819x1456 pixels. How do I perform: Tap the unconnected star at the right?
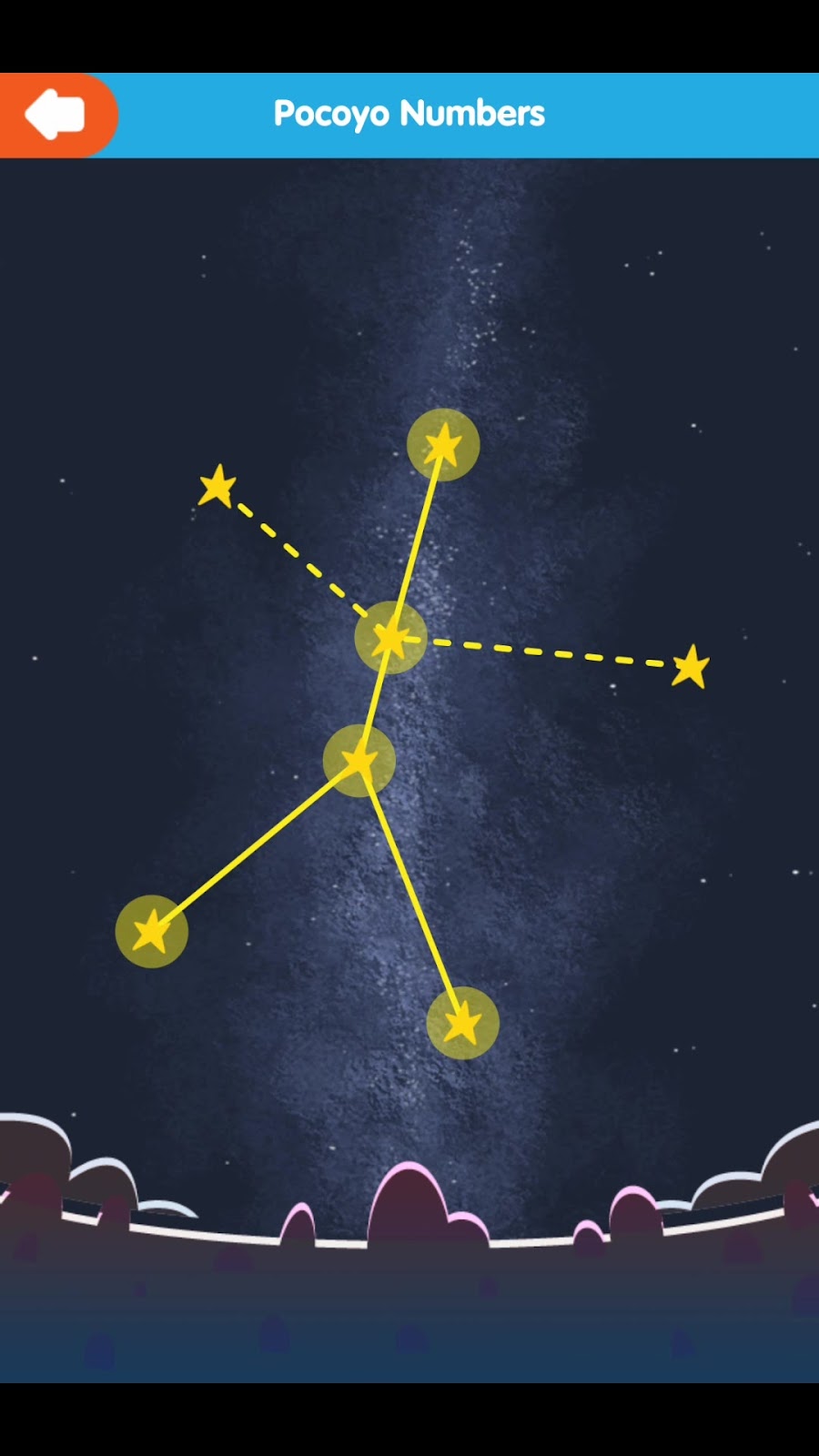pos(691,667)
